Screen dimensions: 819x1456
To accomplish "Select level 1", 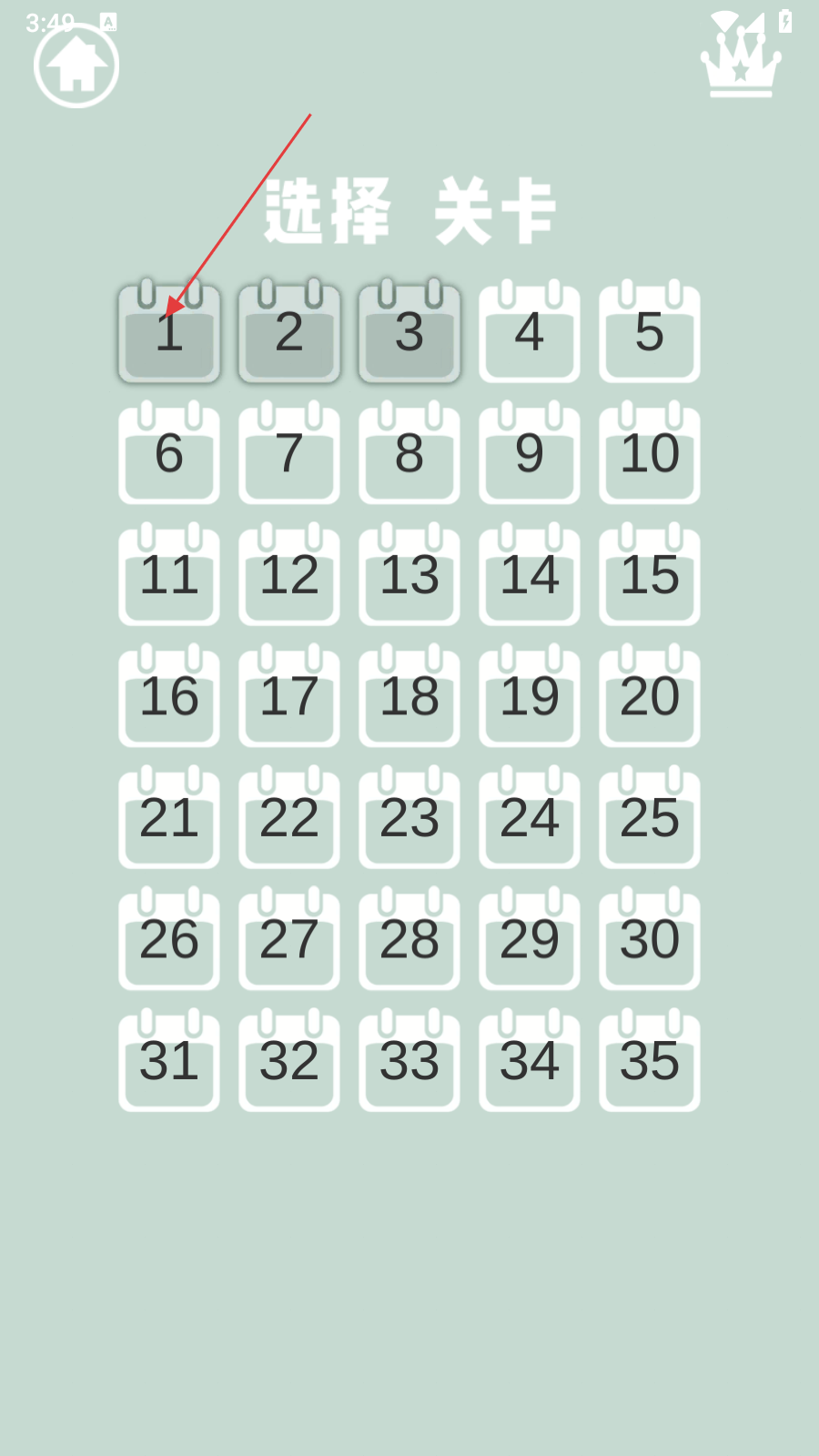I will coord(169,331).
